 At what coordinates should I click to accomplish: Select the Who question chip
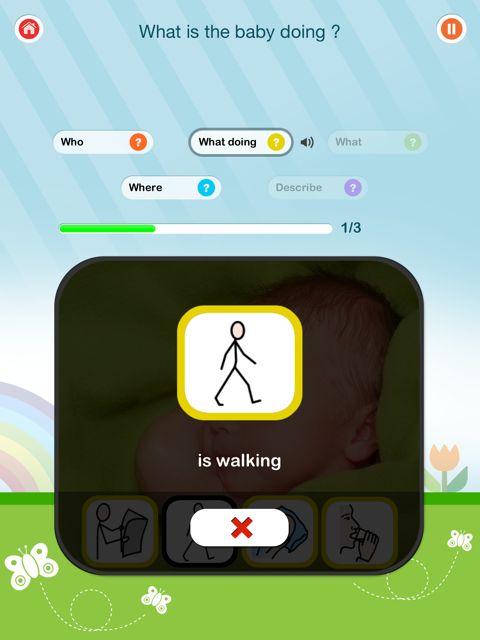click(x=103, y=142)
